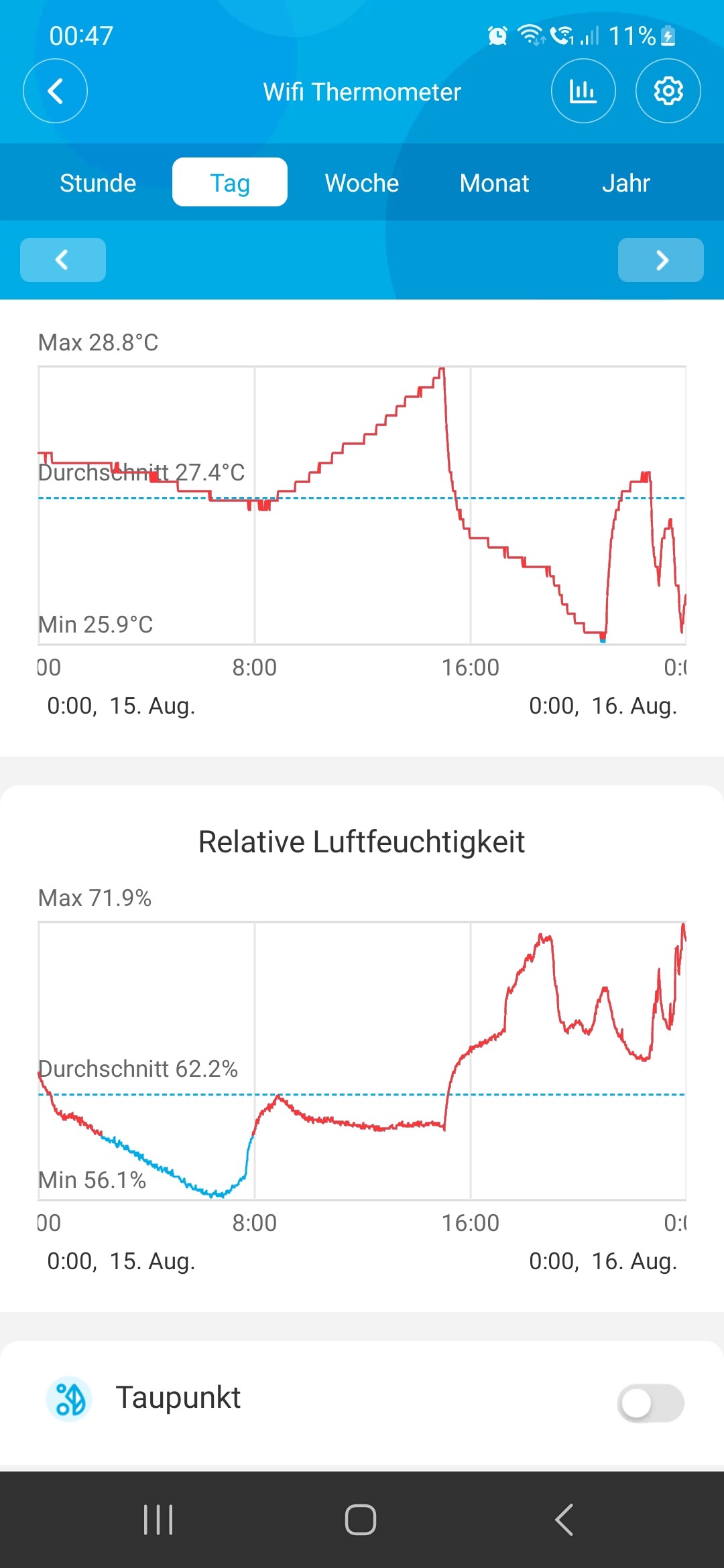Go to the next day
The width and height of the screenshot is (724, 1568).
pyautogui.click(x=660, y=260)
